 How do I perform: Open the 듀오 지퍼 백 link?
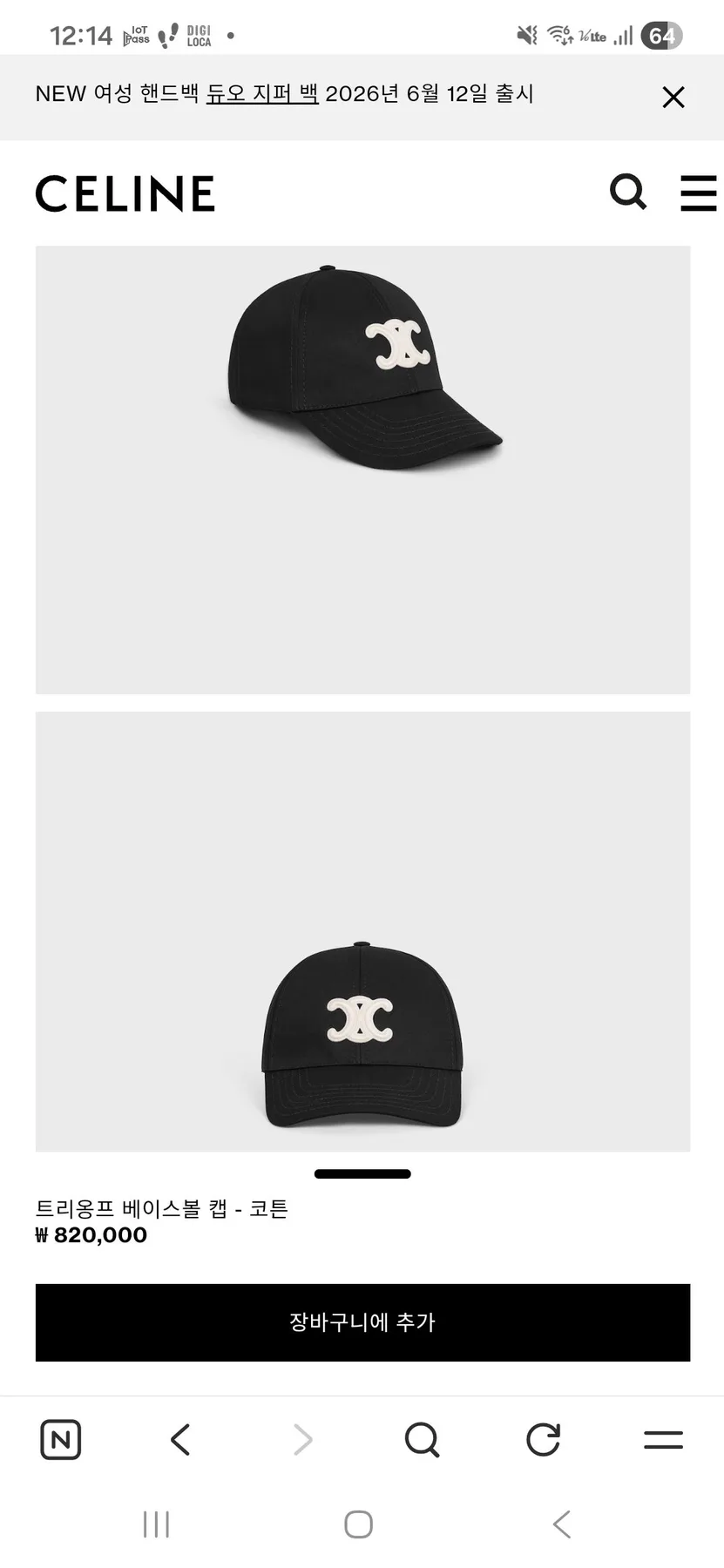[261, 94]
